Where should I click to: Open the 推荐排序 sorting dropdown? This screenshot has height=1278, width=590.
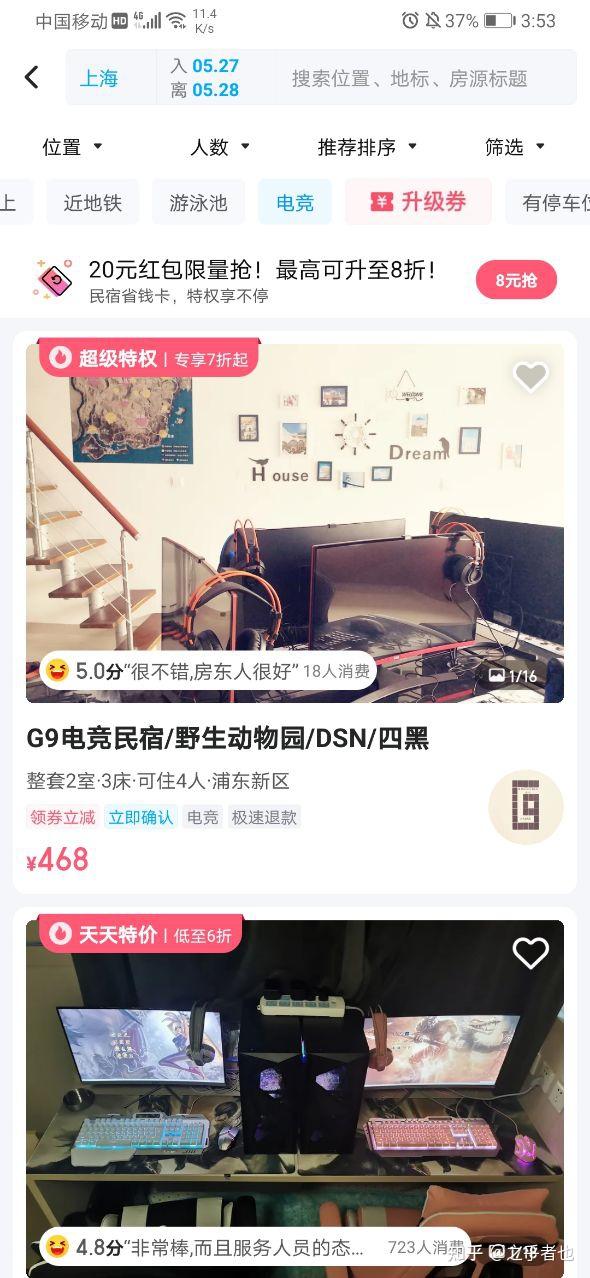click(x=367, y=147)
